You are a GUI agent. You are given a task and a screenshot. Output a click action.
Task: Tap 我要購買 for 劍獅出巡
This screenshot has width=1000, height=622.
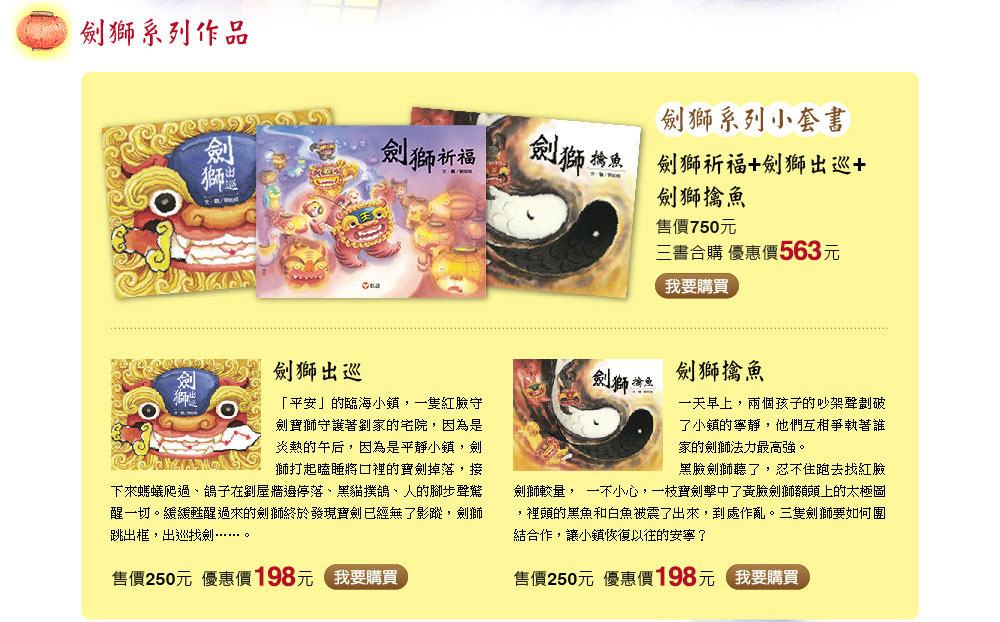point(366,577)
